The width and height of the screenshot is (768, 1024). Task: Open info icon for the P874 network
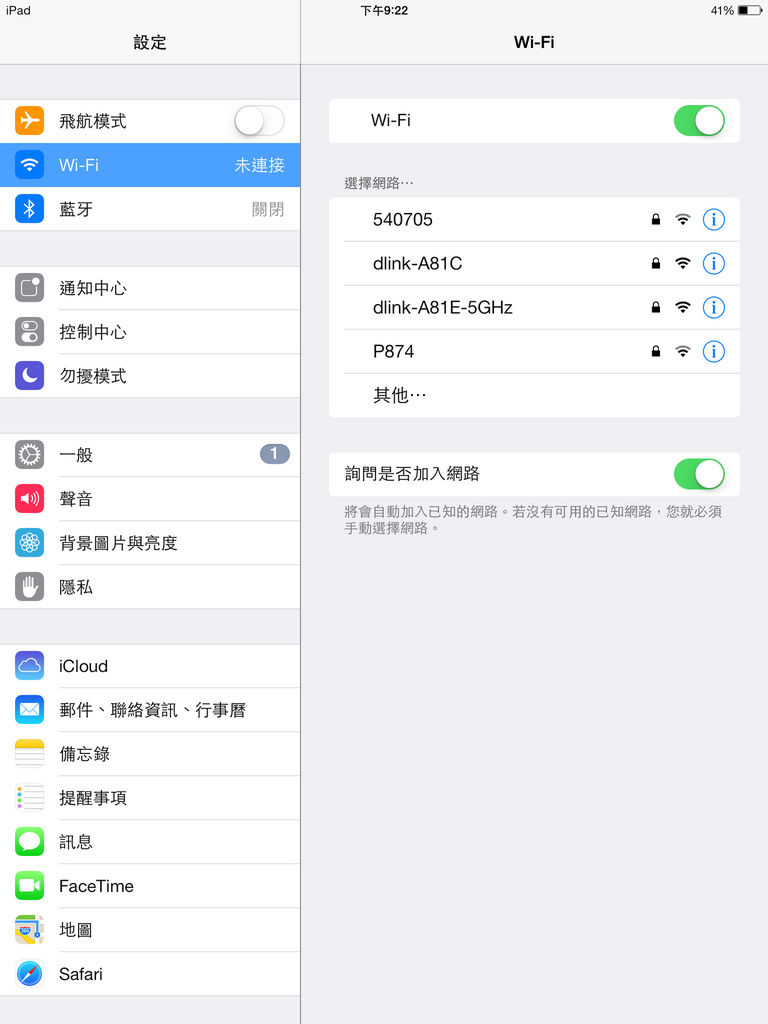713,351
